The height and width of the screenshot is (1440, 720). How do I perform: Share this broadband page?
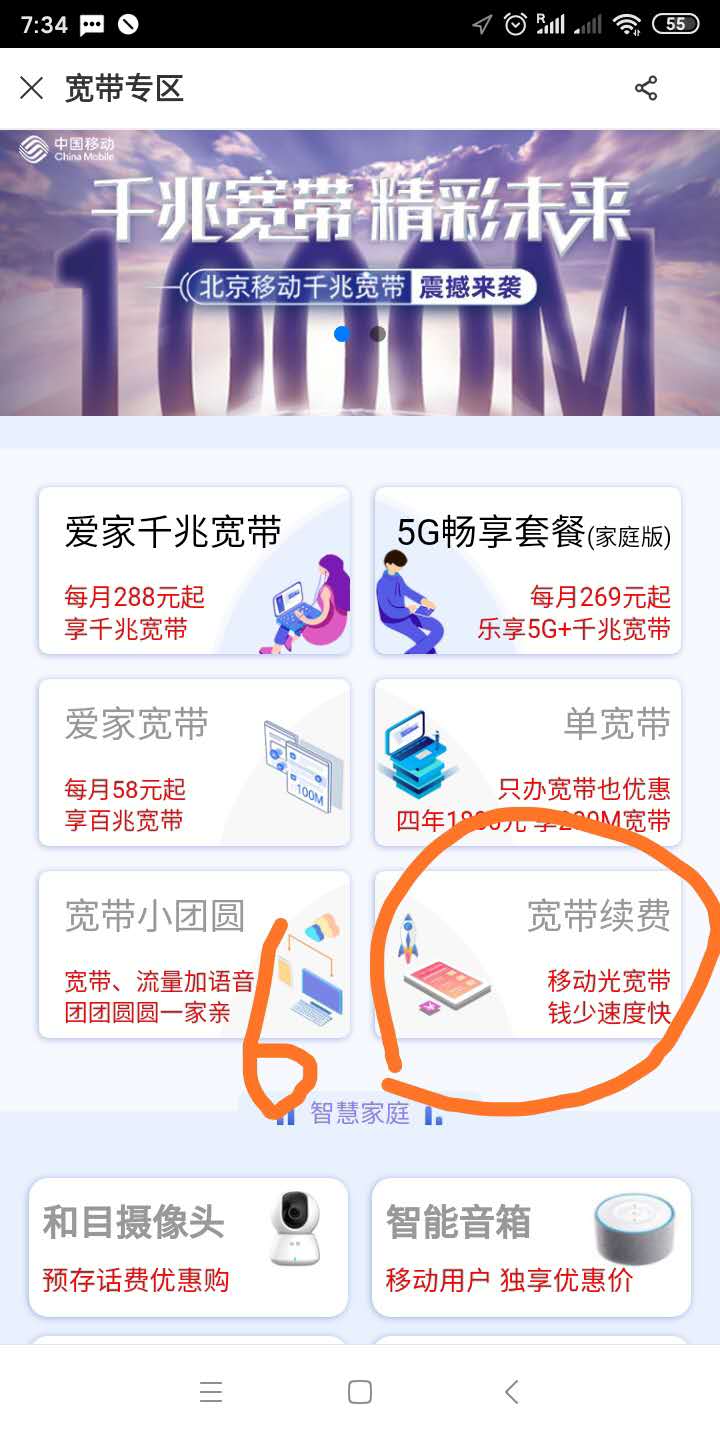click(x=646, y=89)
